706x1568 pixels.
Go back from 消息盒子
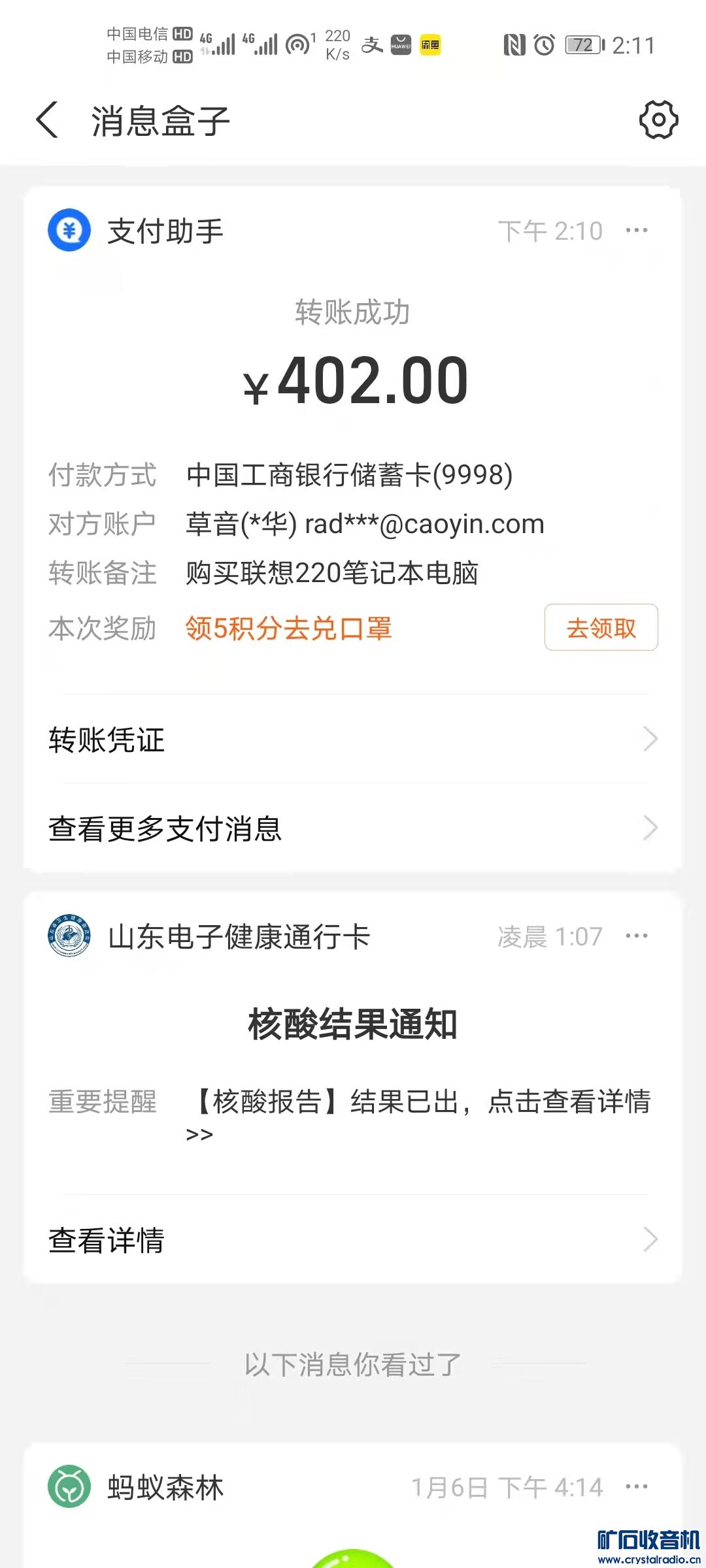coord(47,120)
